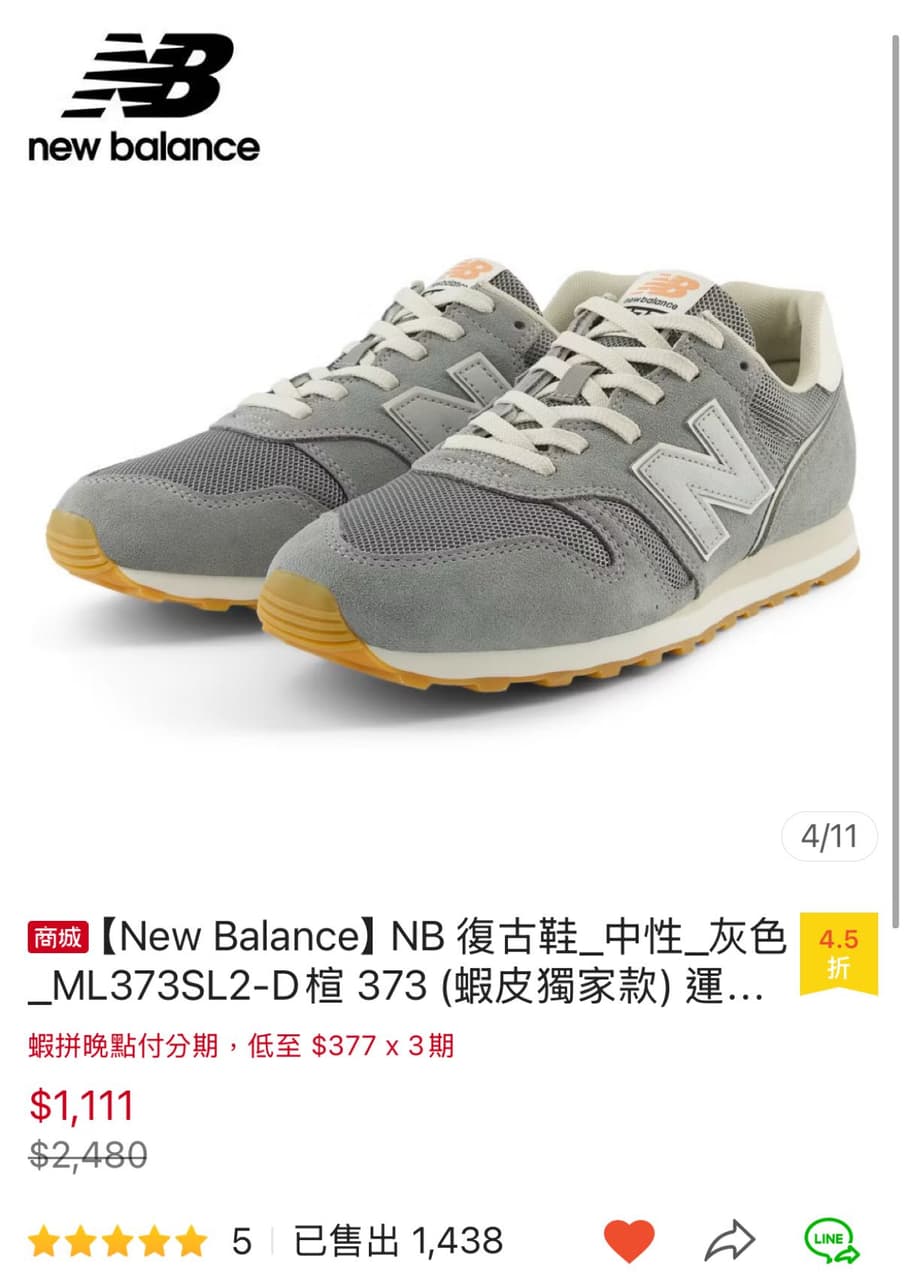
Task: Share the product to LINE
Action: [832, 1241]
